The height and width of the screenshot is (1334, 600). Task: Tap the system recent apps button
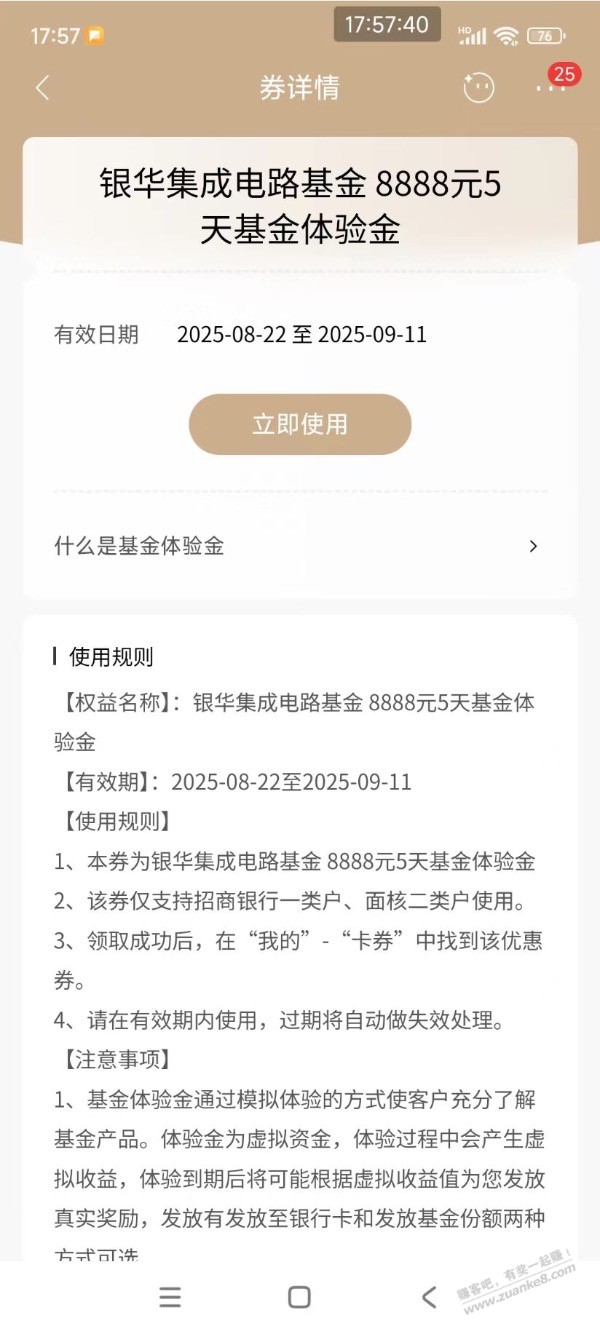[x=170, y=1297]
